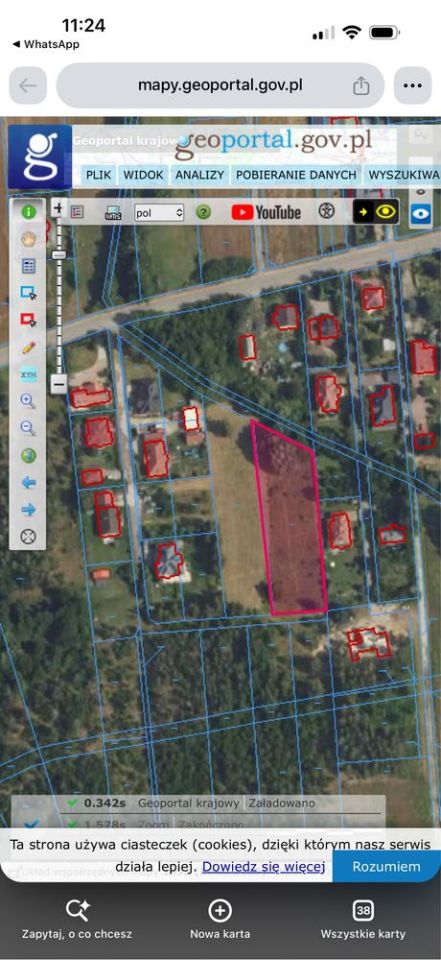The width and height of the screenshot is (441, 960).
Task: Zoom out with the minus button on slider
Action: click(58, 384)
